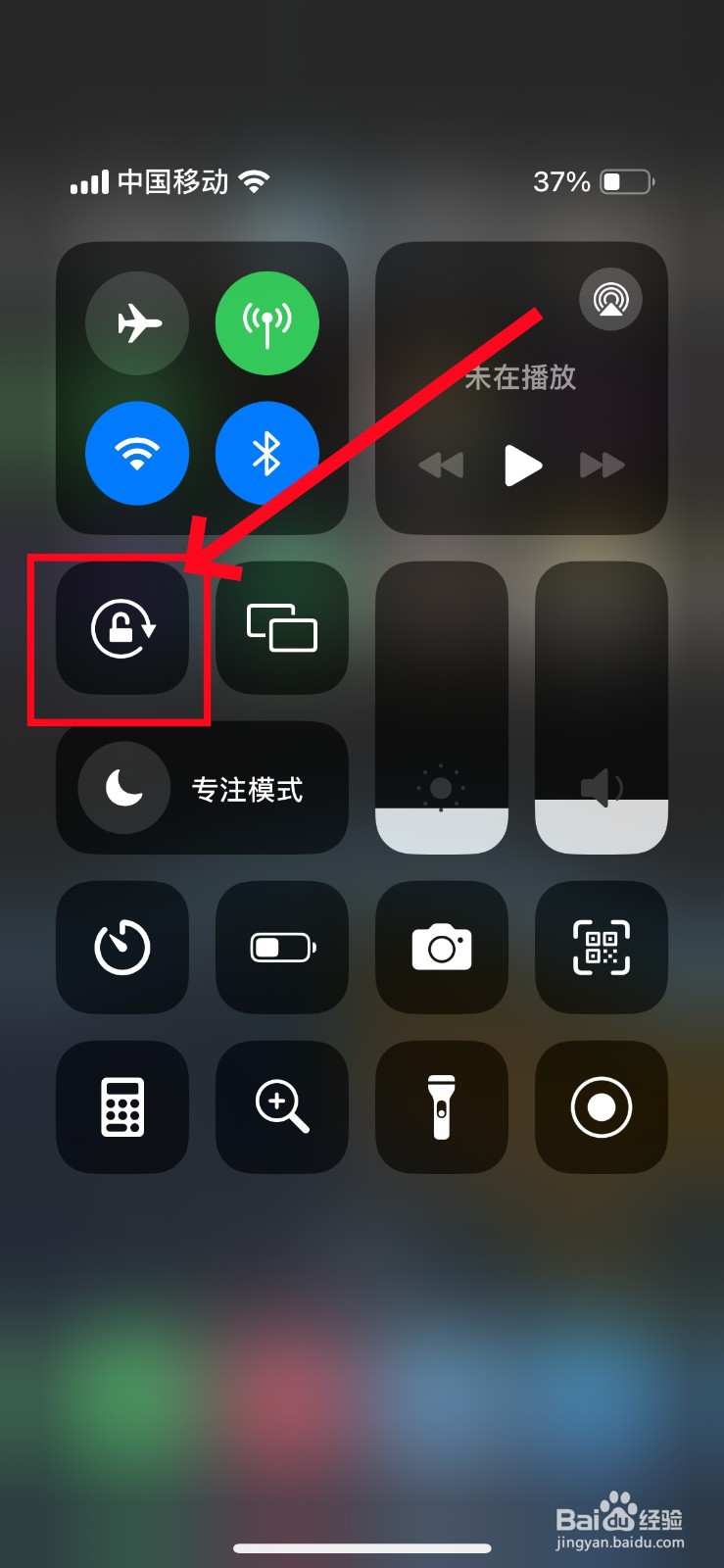Disable Wi-Fi connectivity
The height and width of the screenshot is (1568, 724).
pyautogui.click(x=137, y=454)
